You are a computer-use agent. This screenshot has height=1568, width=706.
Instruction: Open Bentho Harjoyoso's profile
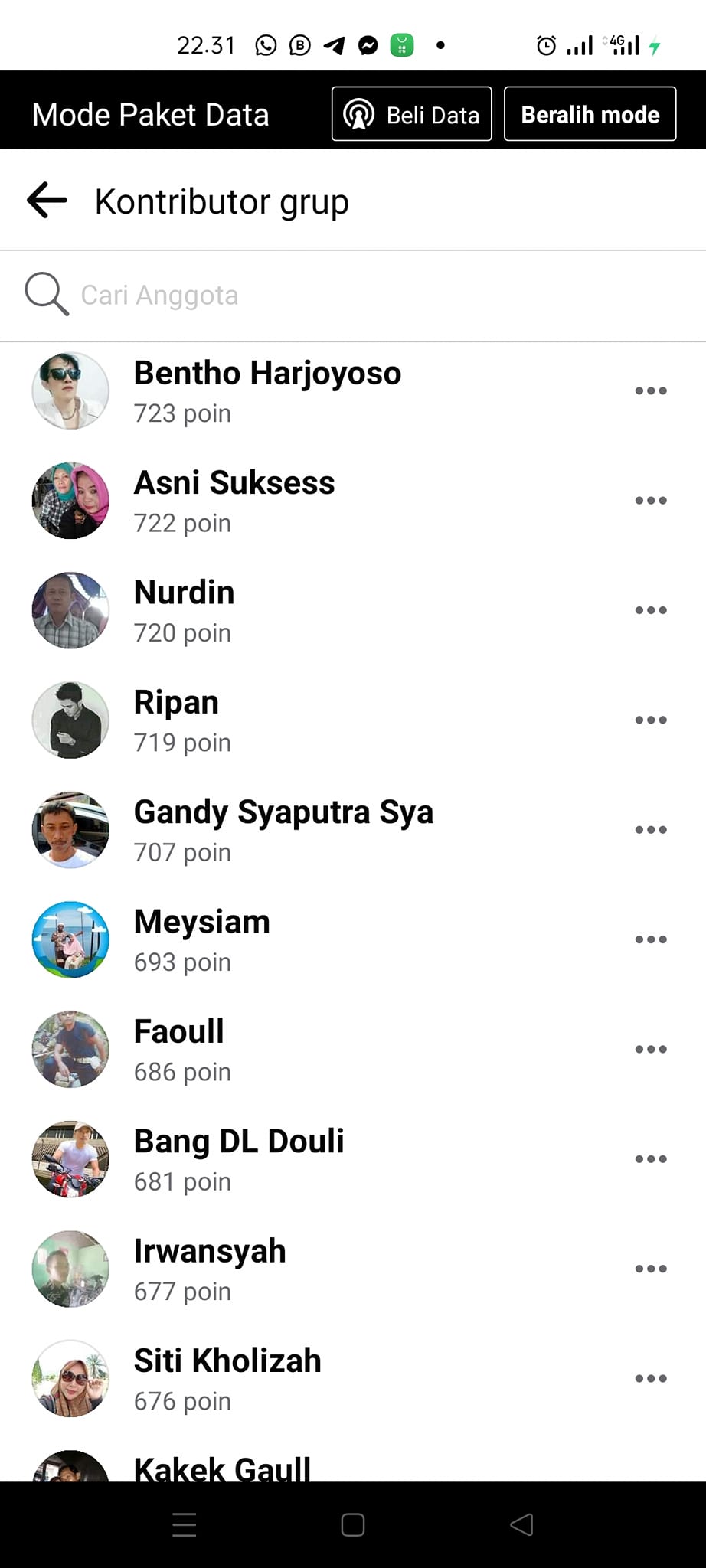pos(266,374)
